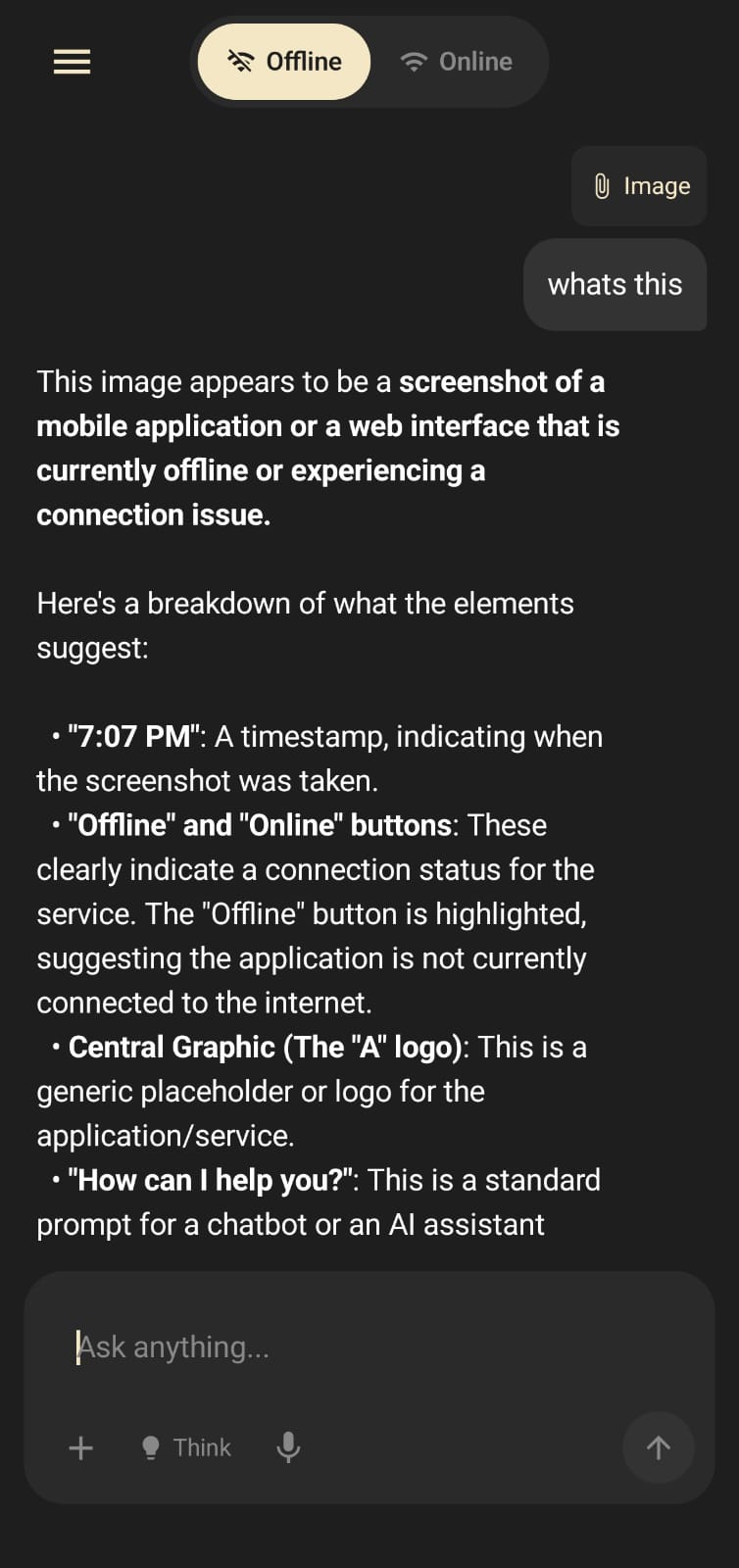Start voice input with the microphone
This screenshot has height=1568, width=739.
pyautogui.click(x=288, y=1447)
